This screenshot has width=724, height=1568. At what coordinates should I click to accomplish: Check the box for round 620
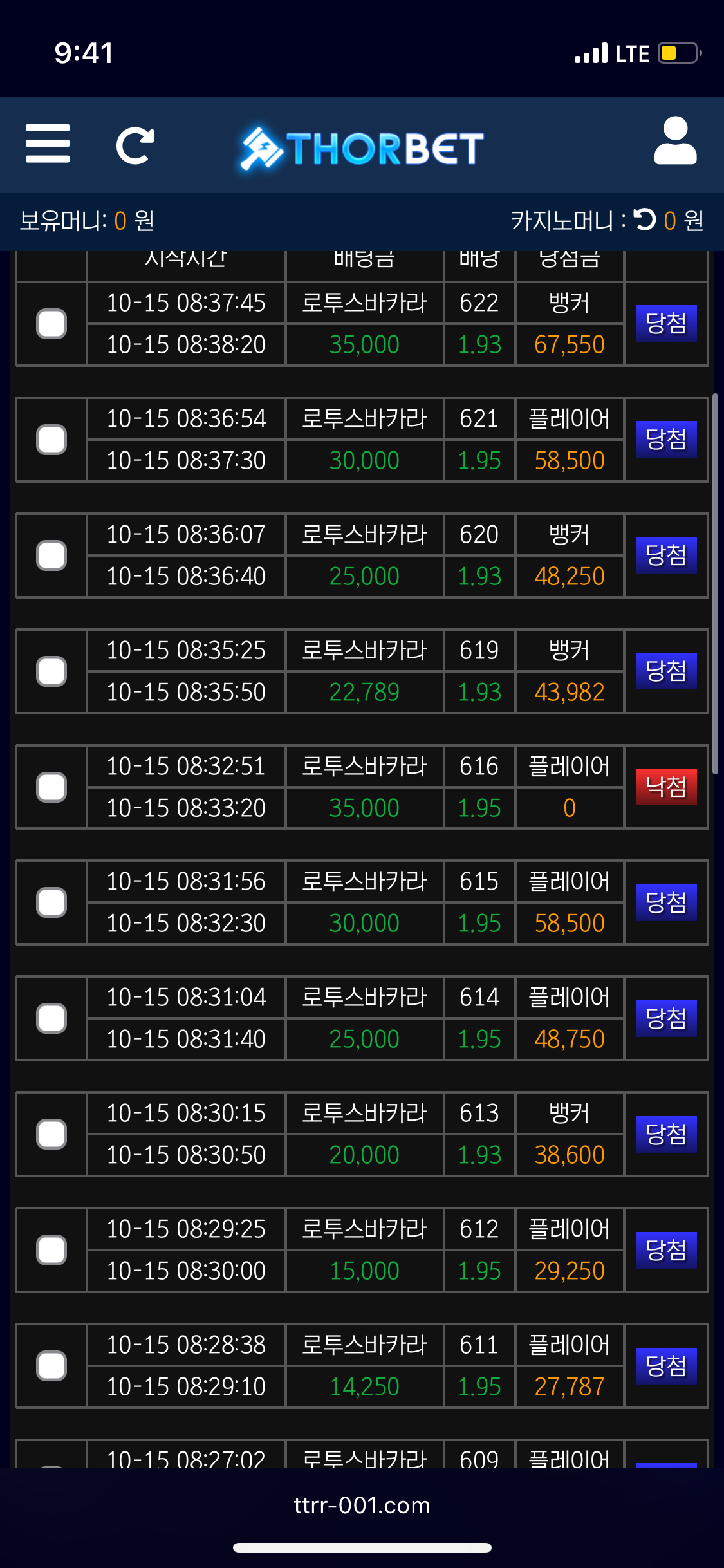tap(51, 555)
